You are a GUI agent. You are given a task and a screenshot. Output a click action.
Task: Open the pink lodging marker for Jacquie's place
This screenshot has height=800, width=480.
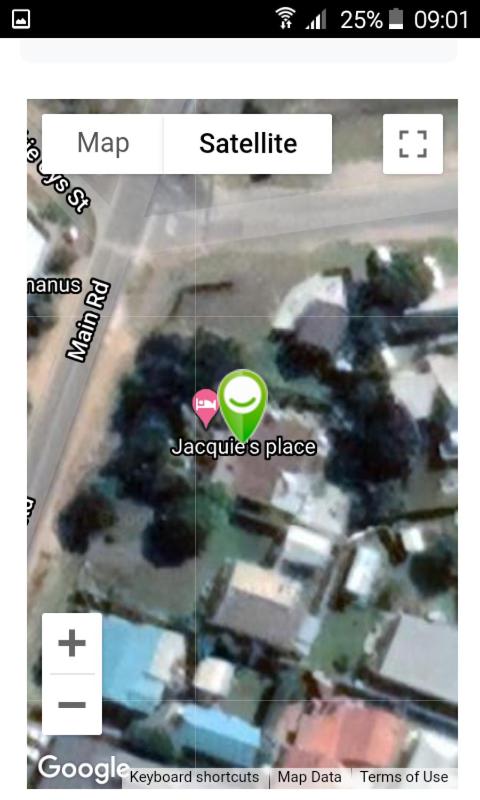pyautogui.click(x=205, y=407)
